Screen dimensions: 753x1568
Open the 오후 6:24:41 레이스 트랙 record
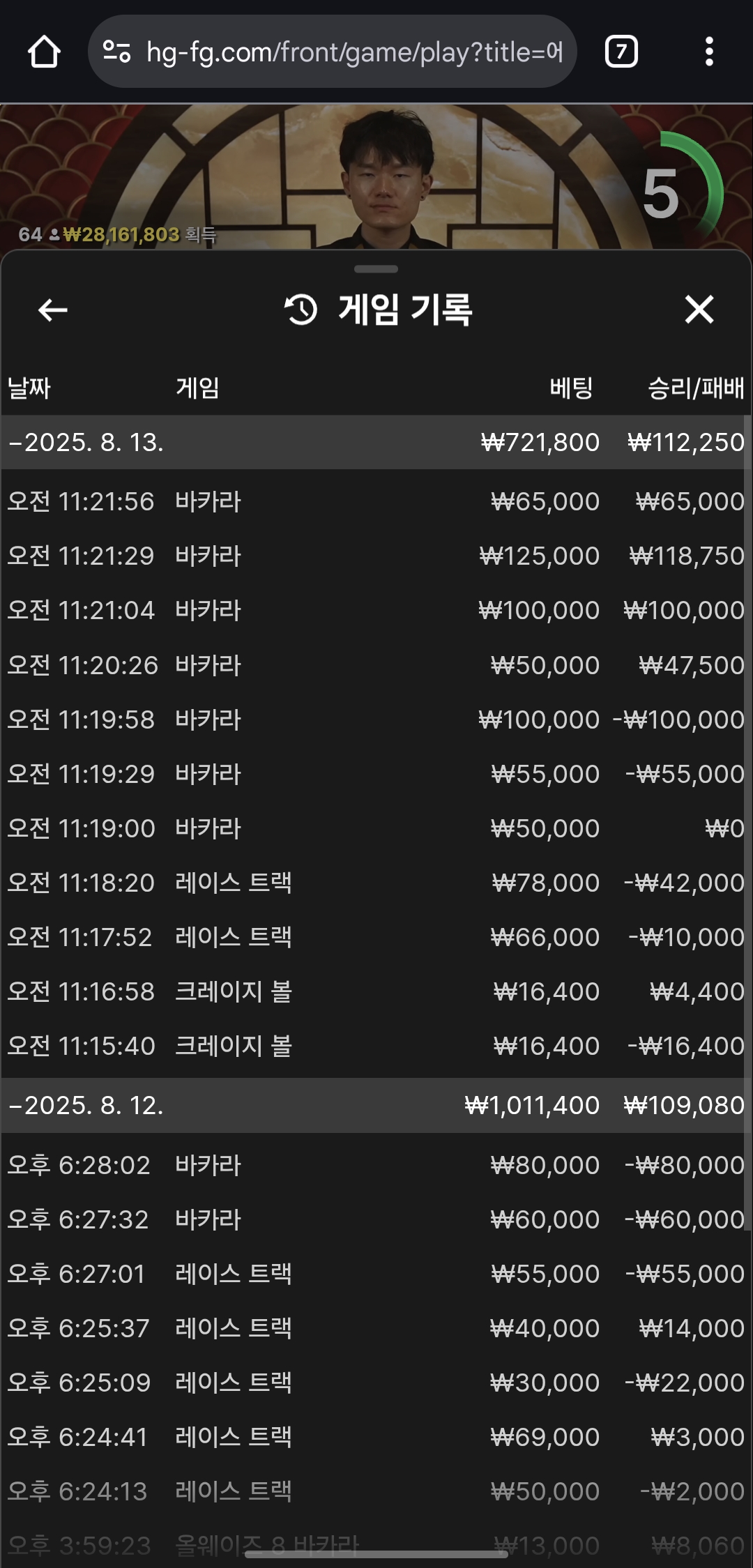click(376, 1436)
